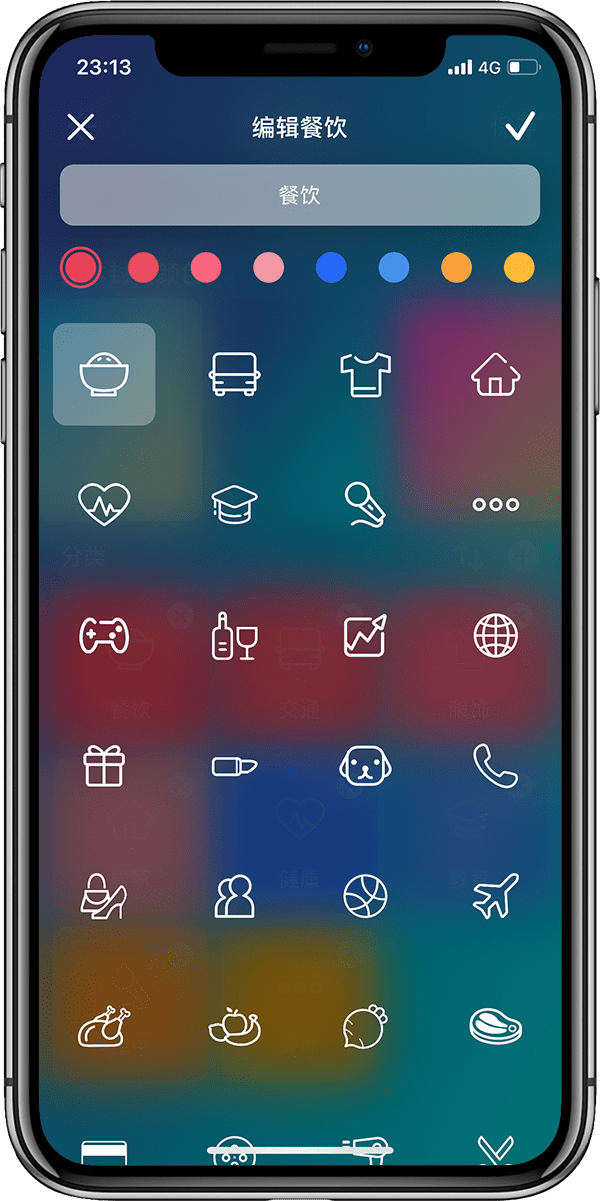Select the microphone icon
This screenshot has height=1201, width=600.
coord(365,504)
